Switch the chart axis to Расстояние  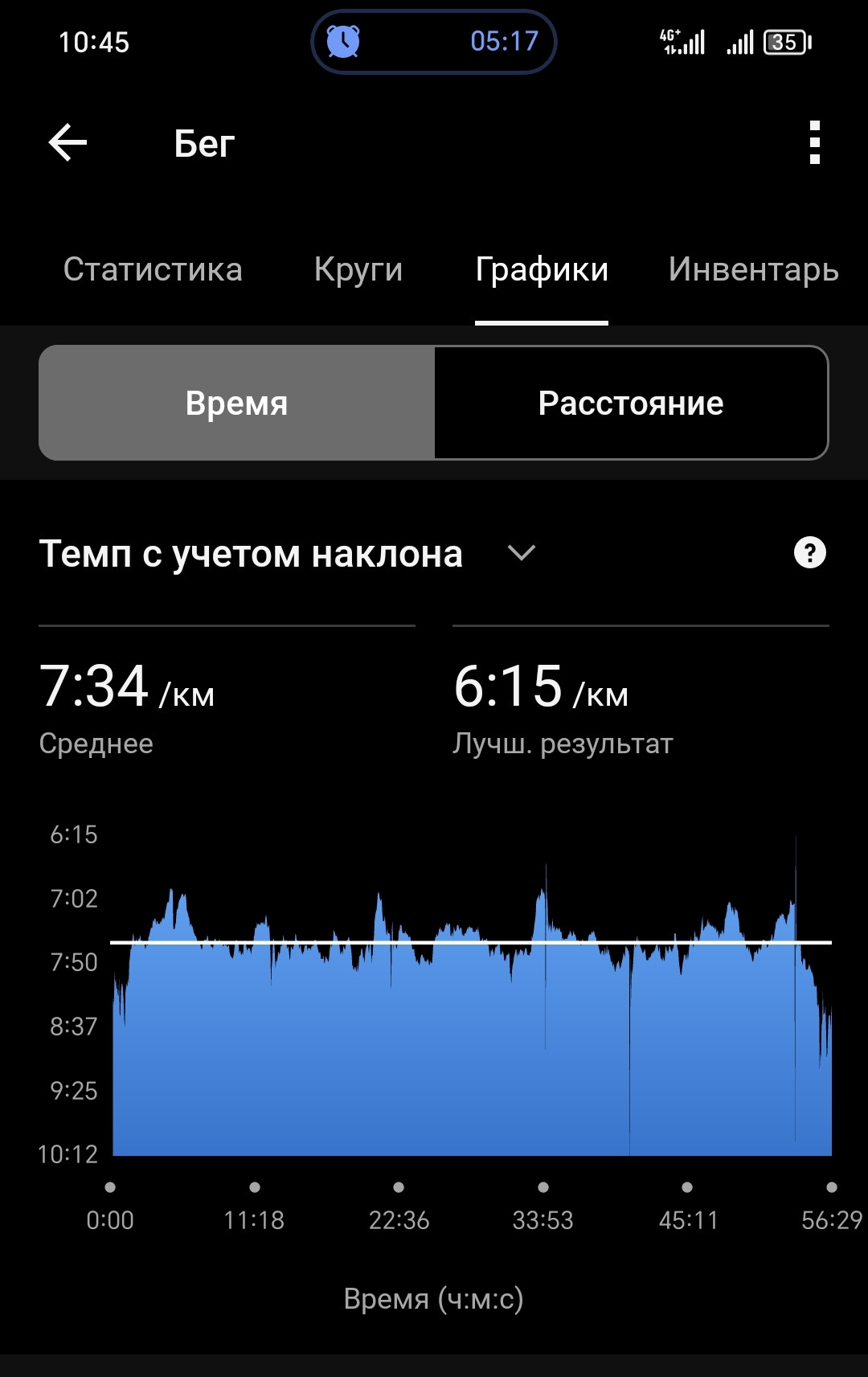point(631,403)
